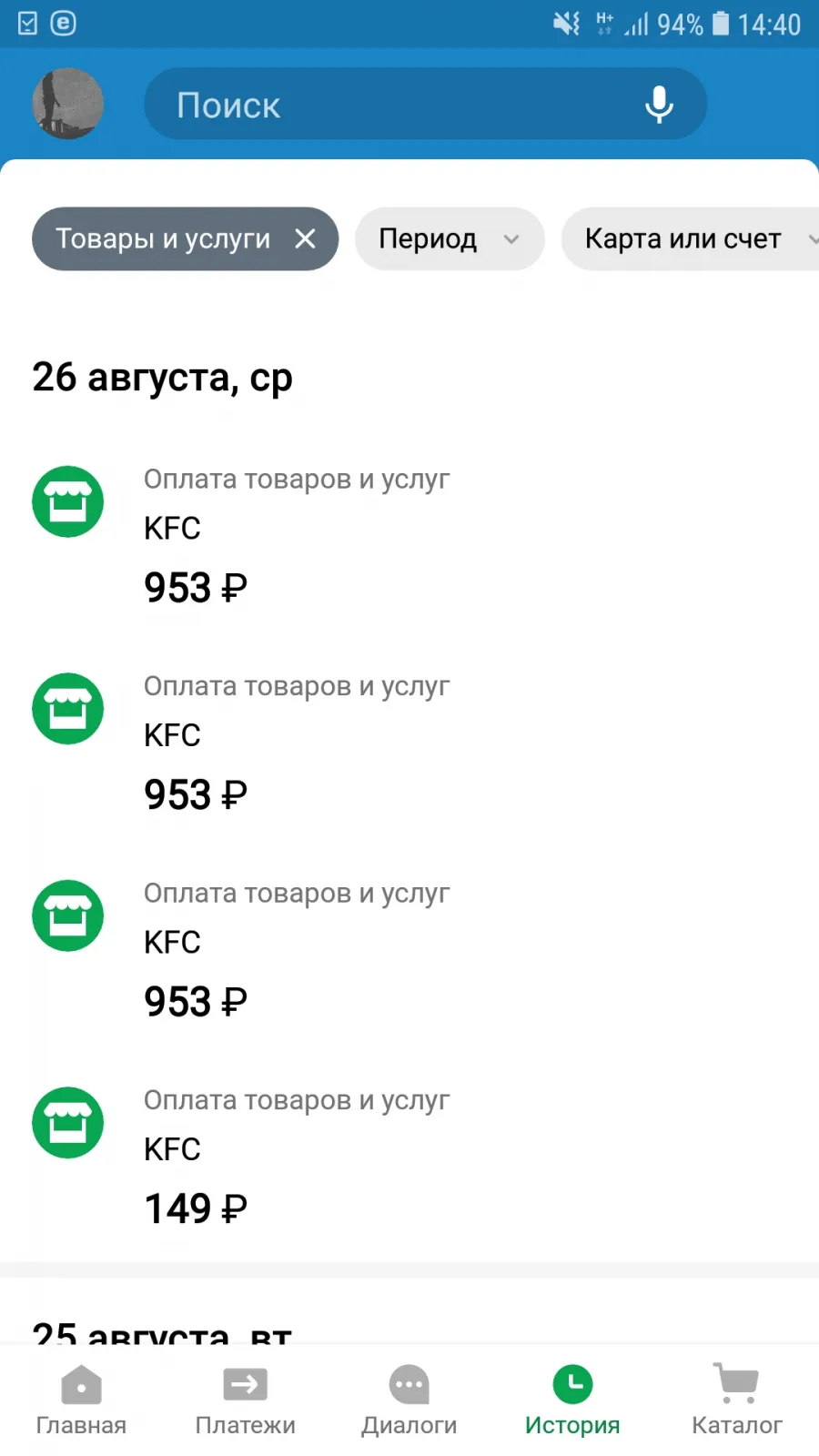Expand the Период dropdown

point(450,238)
